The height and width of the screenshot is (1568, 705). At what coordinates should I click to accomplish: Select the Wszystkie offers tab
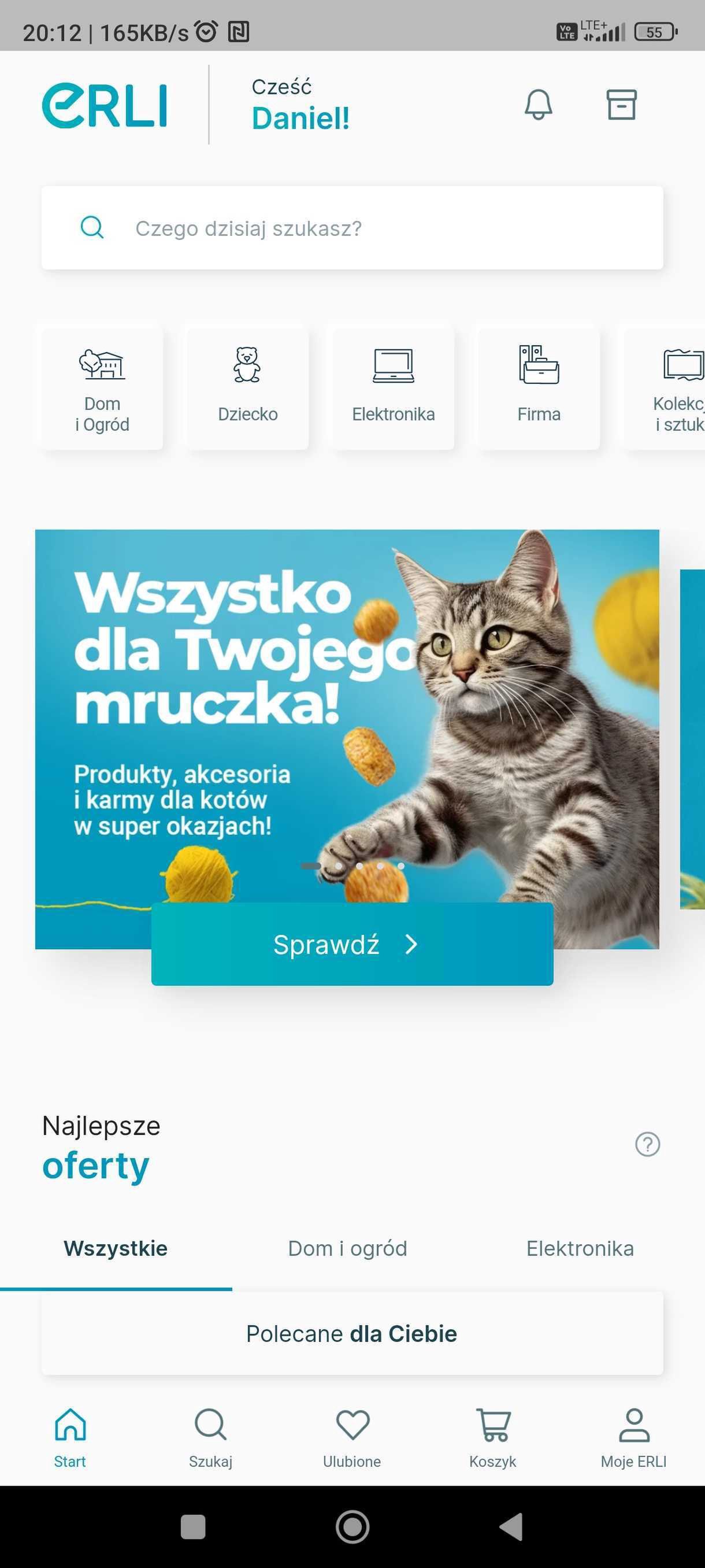coord(116,1248)
